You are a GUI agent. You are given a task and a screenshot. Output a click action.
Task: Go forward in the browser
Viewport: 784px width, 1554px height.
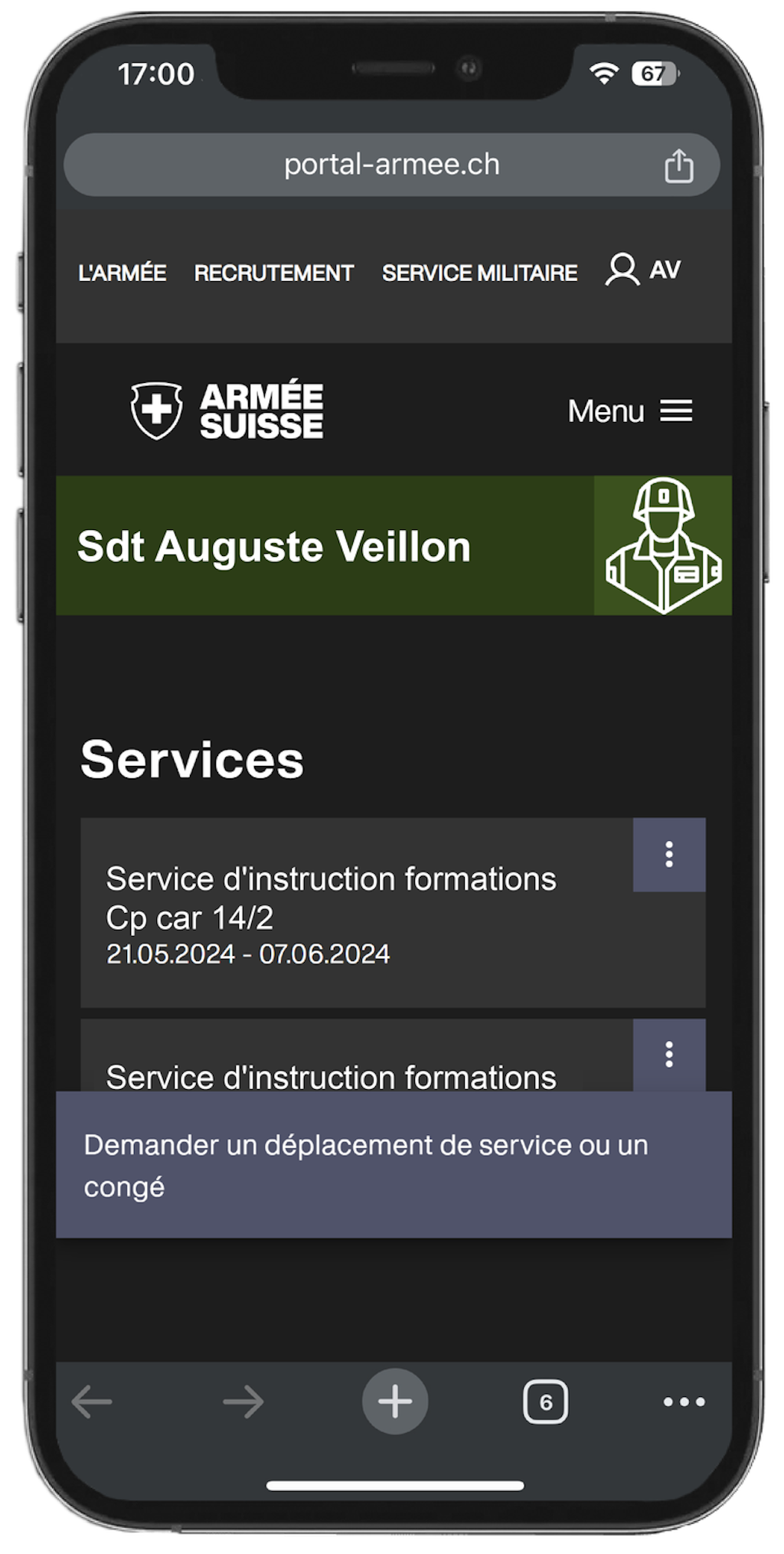click(243, 1402)
